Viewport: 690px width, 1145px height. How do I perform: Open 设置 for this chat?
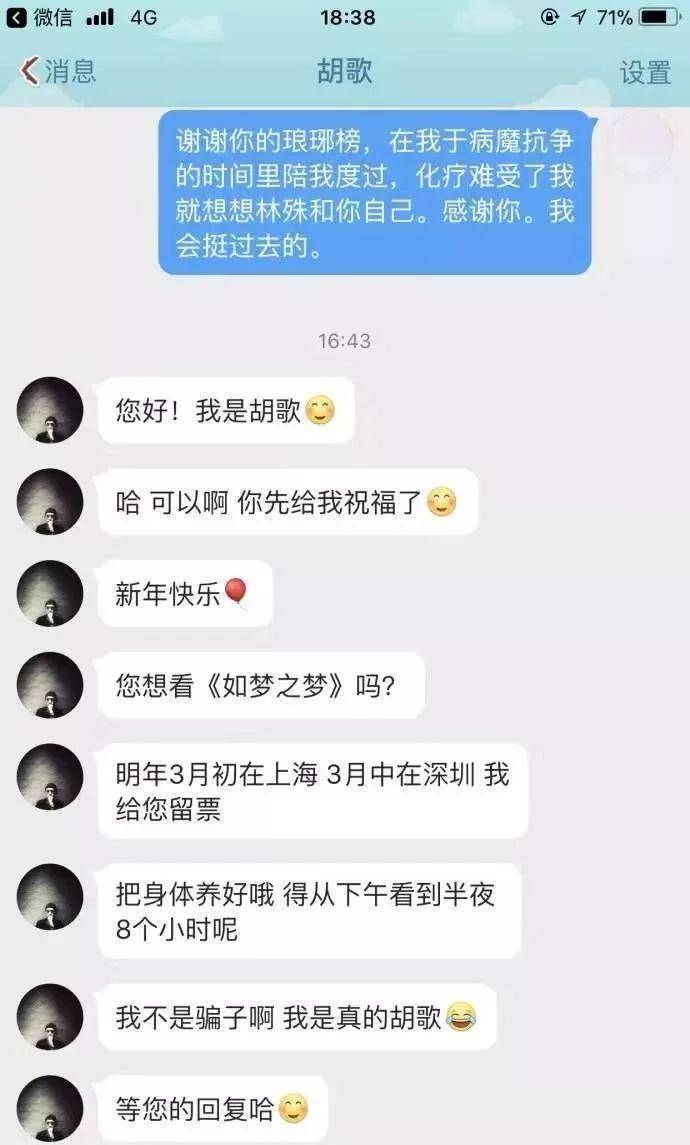644,72
